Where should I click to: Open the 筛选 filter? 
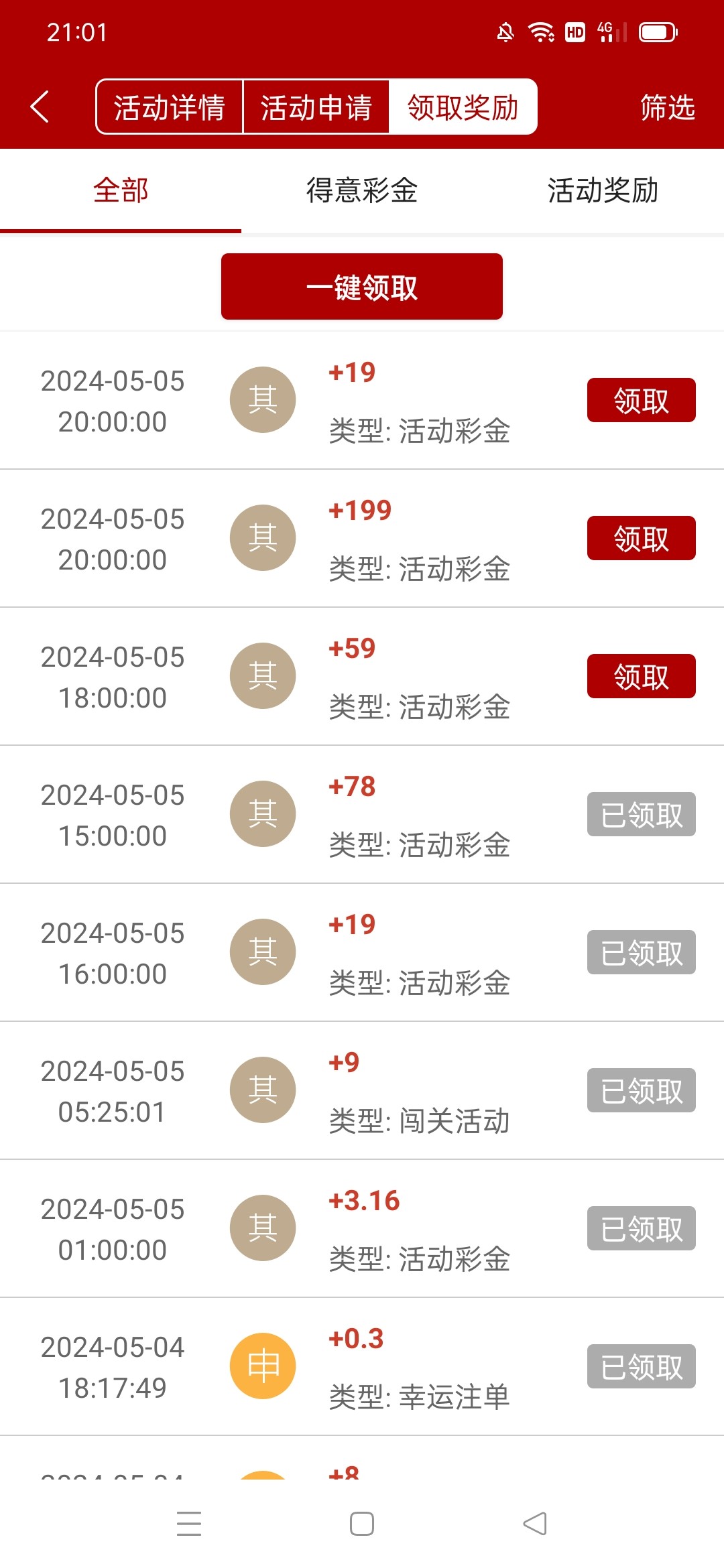[667, 107]
